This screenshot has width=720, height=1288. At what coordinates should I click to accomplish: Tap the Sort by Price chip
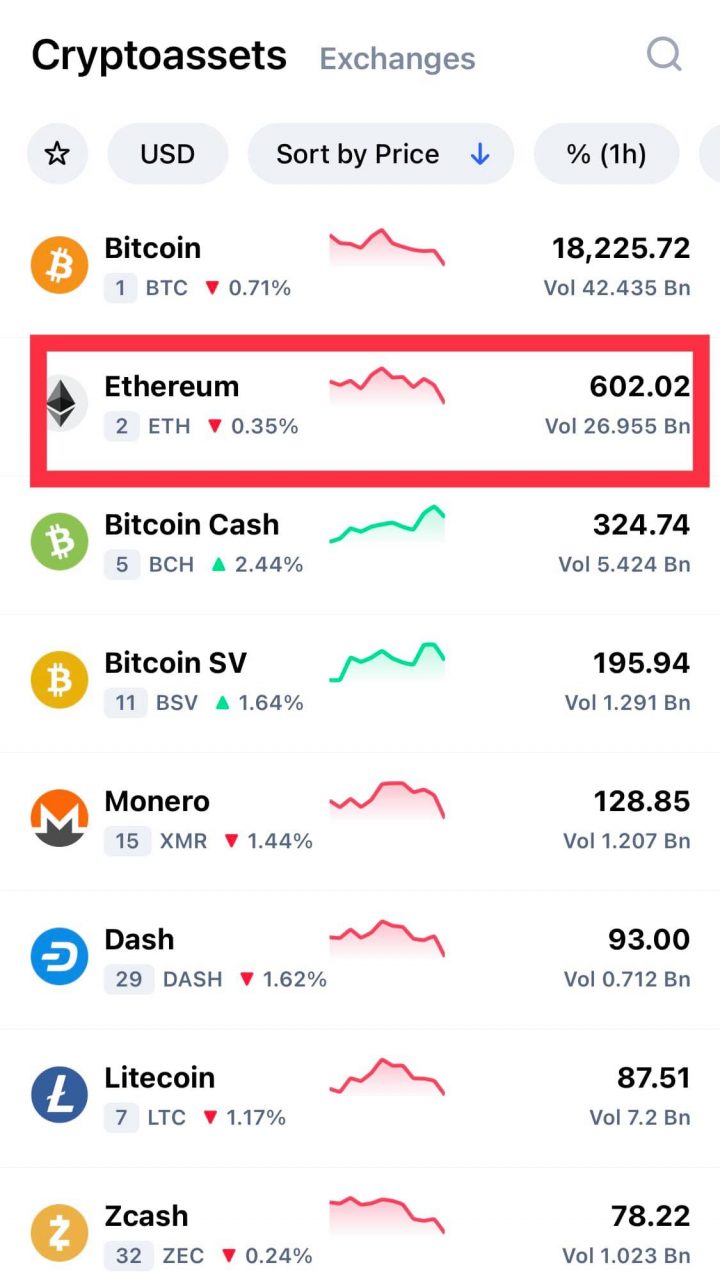(381, 154)
